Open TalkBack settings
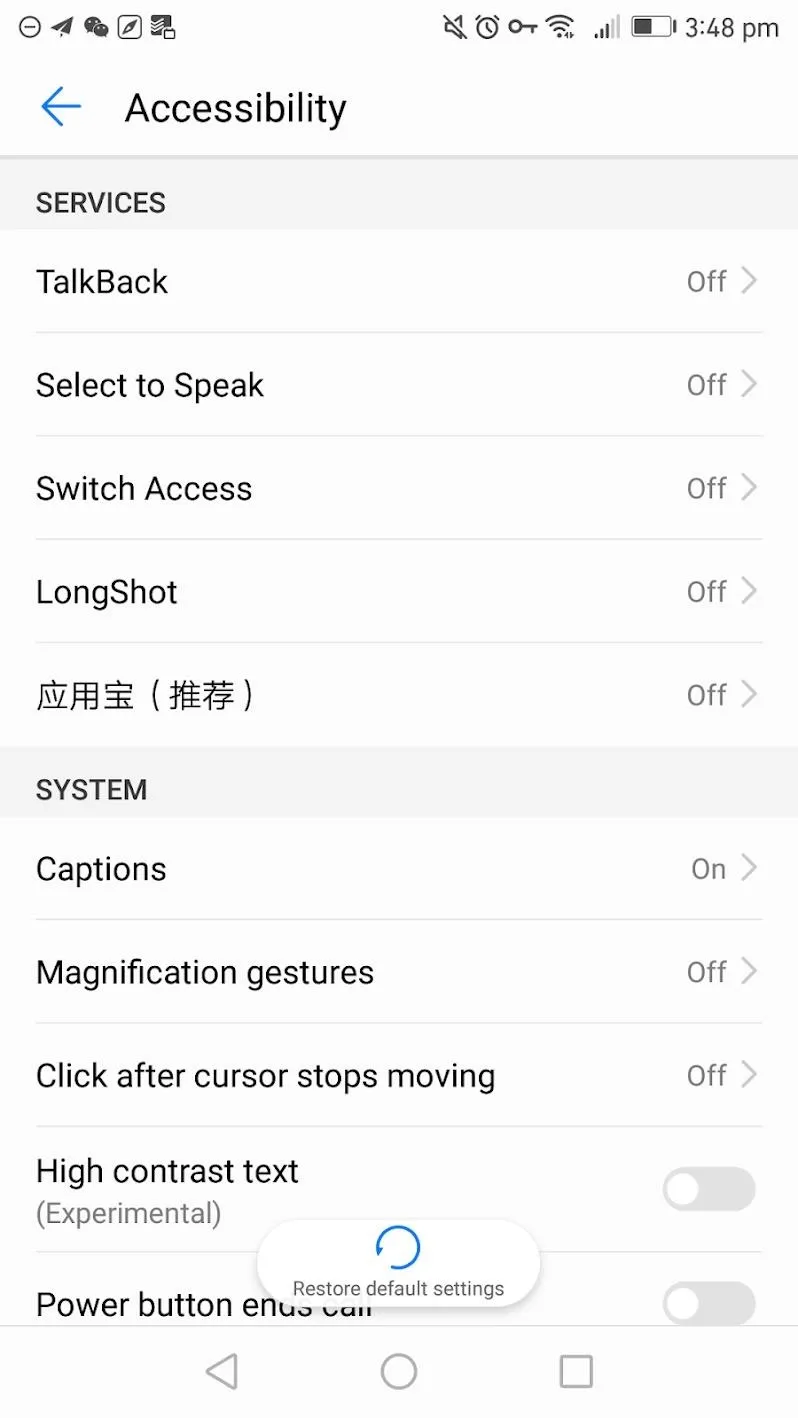 tap(399, 281)
